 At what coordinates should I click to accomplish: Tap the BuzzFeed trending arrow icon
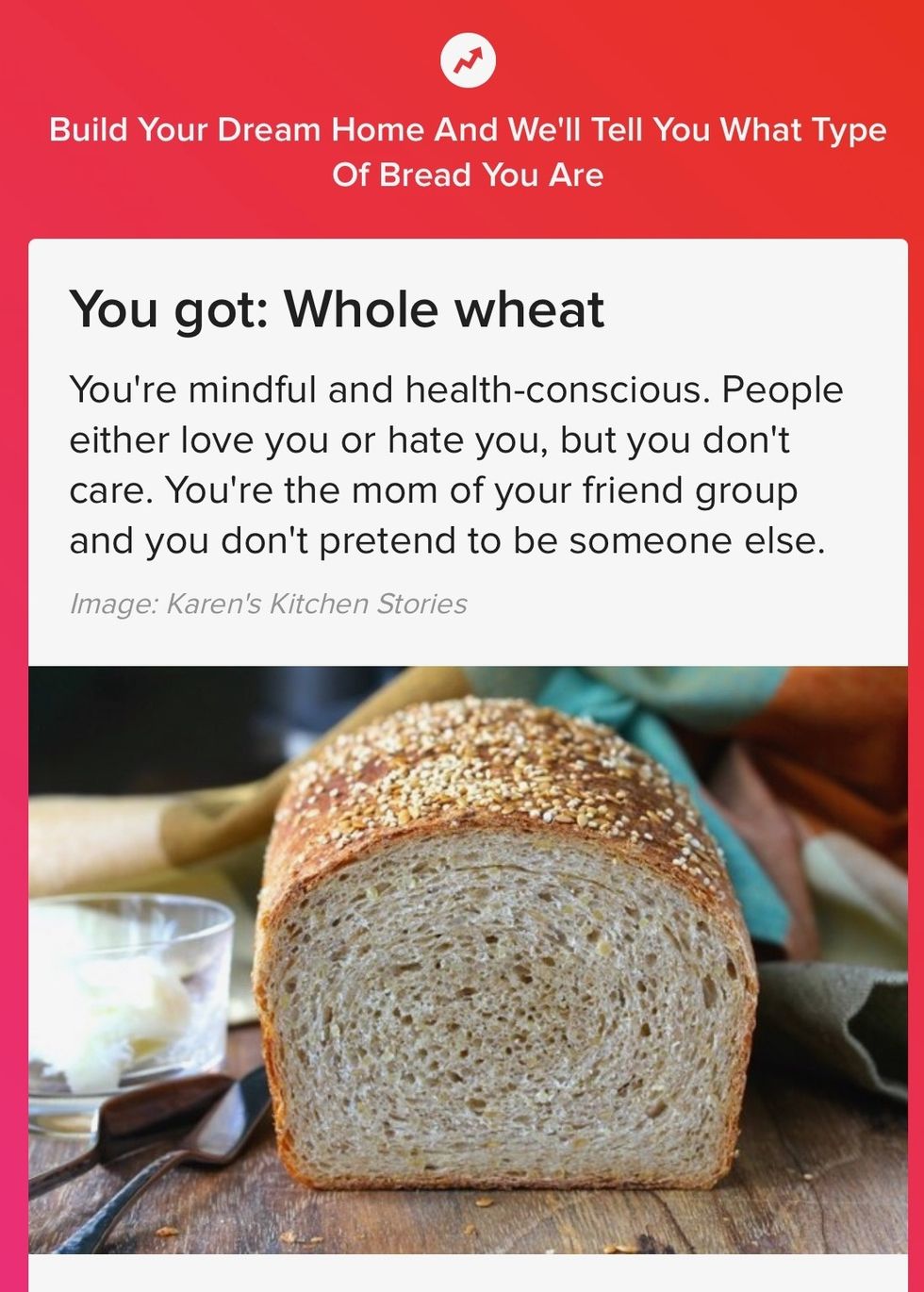(468, 60)
